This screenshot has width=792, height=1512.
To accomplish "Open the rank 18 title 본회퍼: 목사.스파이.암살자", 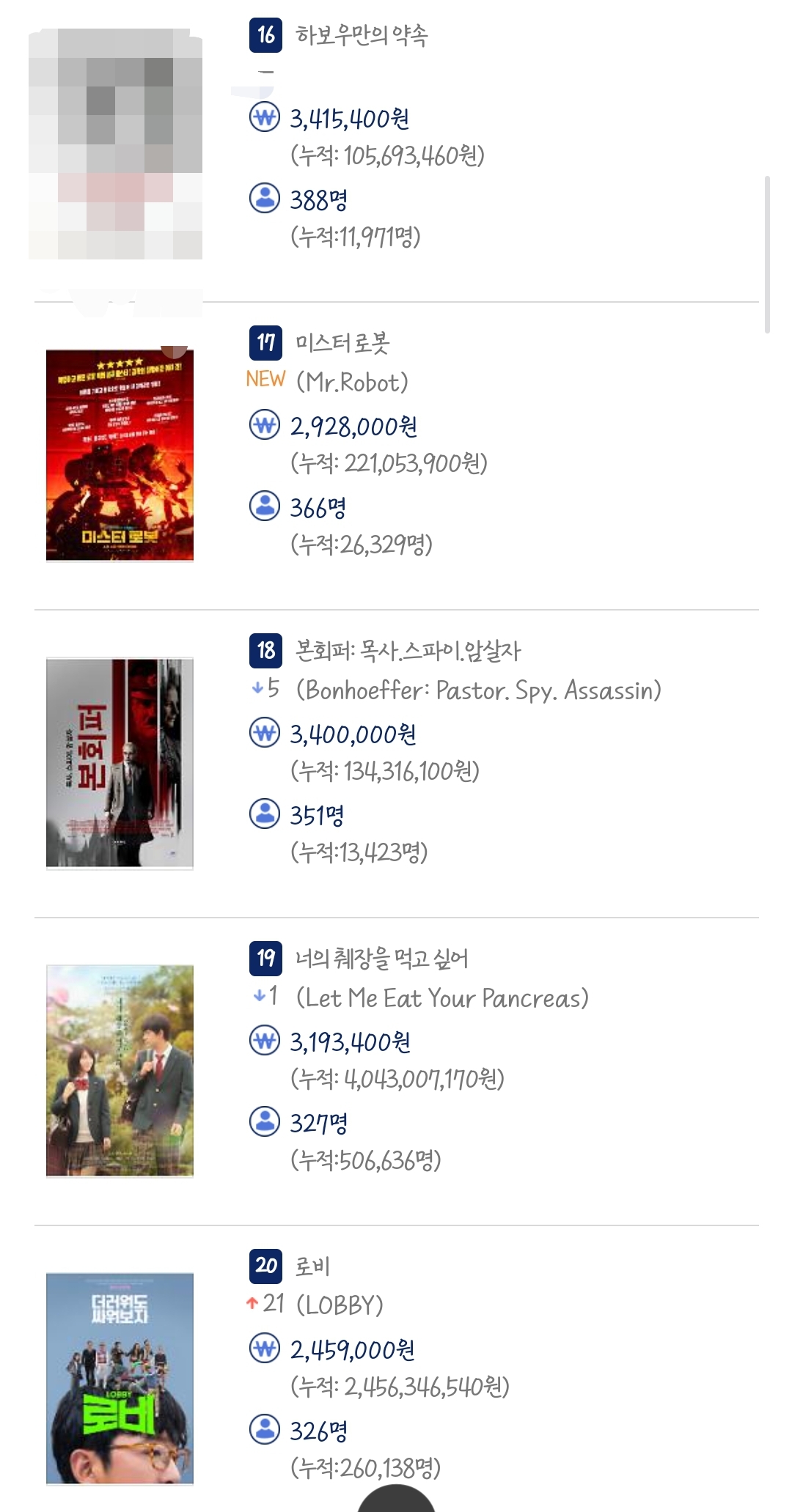I will click(x=408, y=651).
